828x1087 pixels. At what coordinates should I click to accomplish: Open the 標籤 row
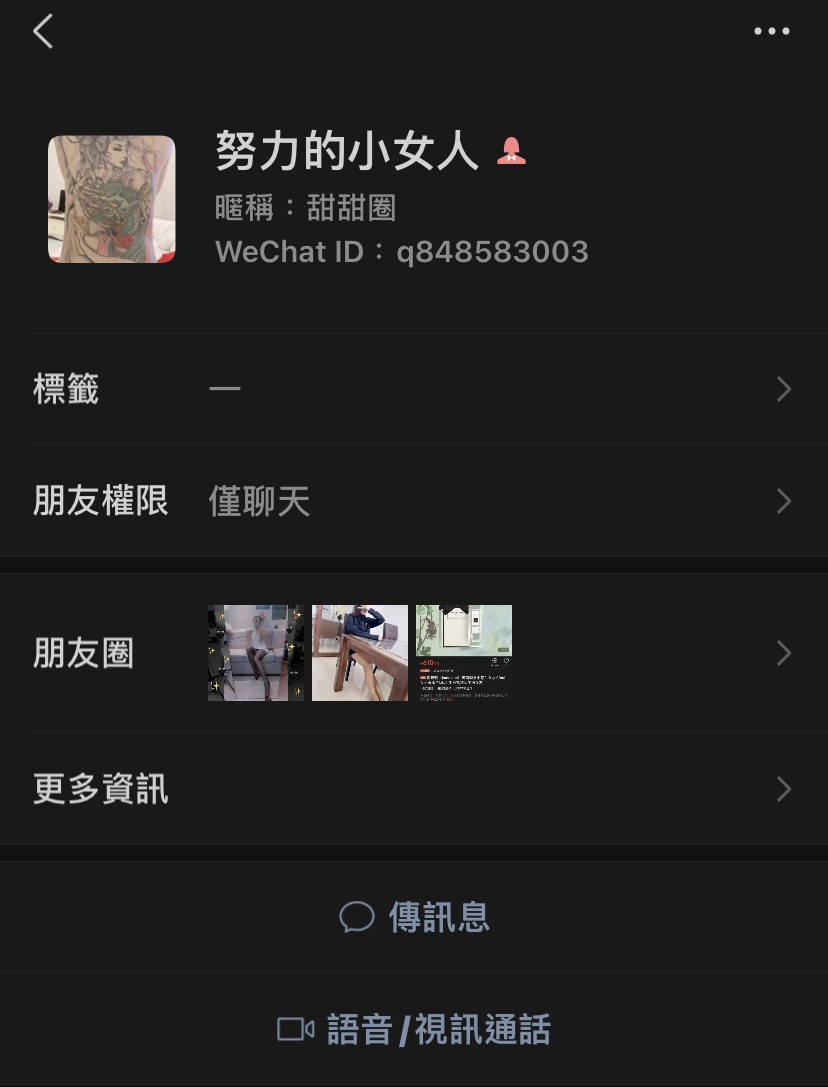[414, 389]
